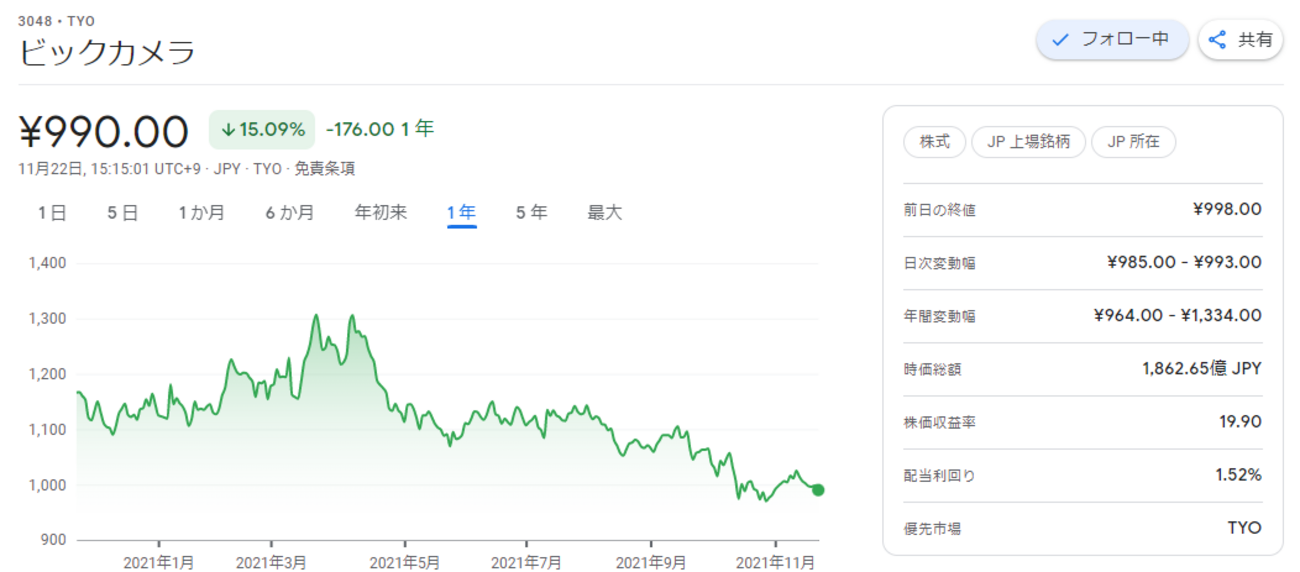Share this stock via 共有 button
Screen dimensions: 1300x572
pos(1240,40)
